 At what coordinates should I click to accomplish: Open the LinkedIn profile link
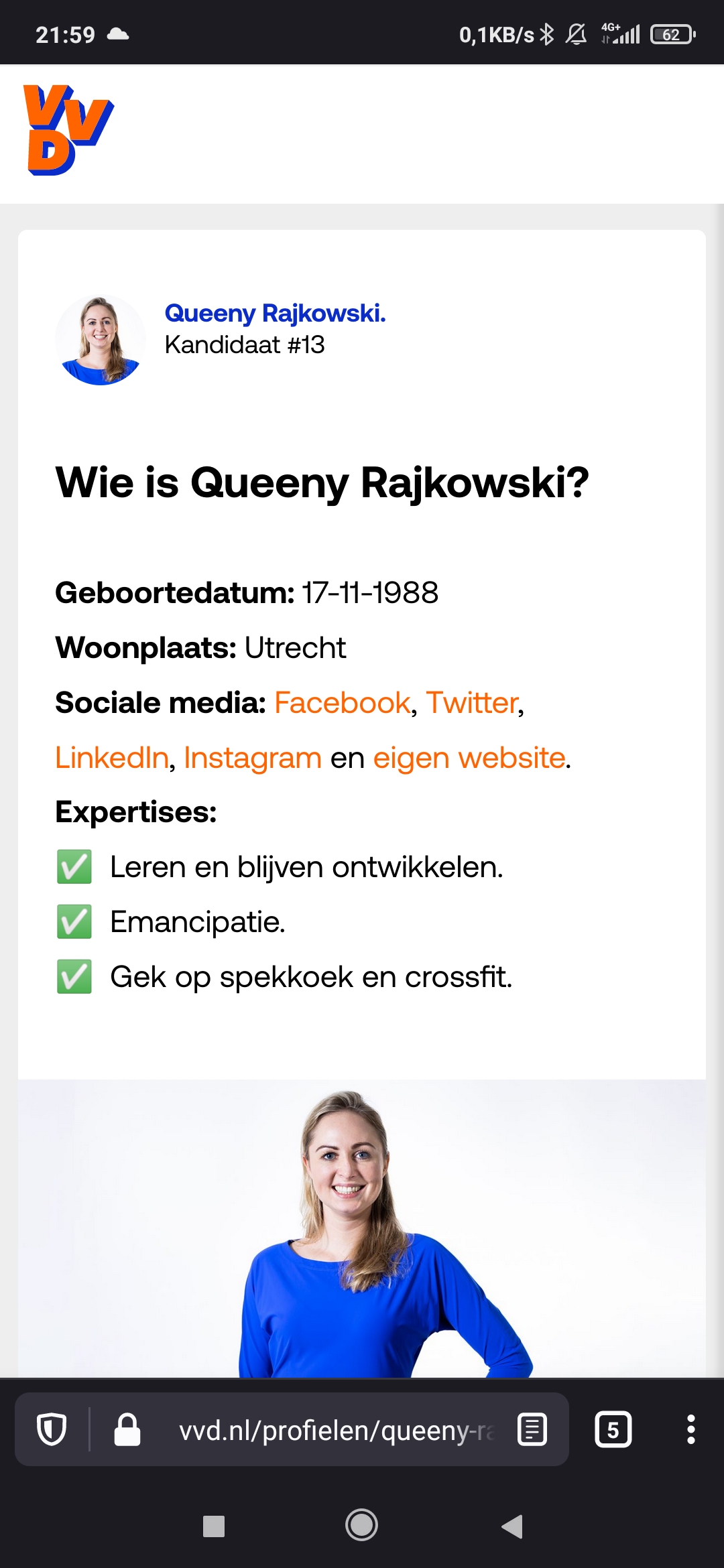[111, 758]
